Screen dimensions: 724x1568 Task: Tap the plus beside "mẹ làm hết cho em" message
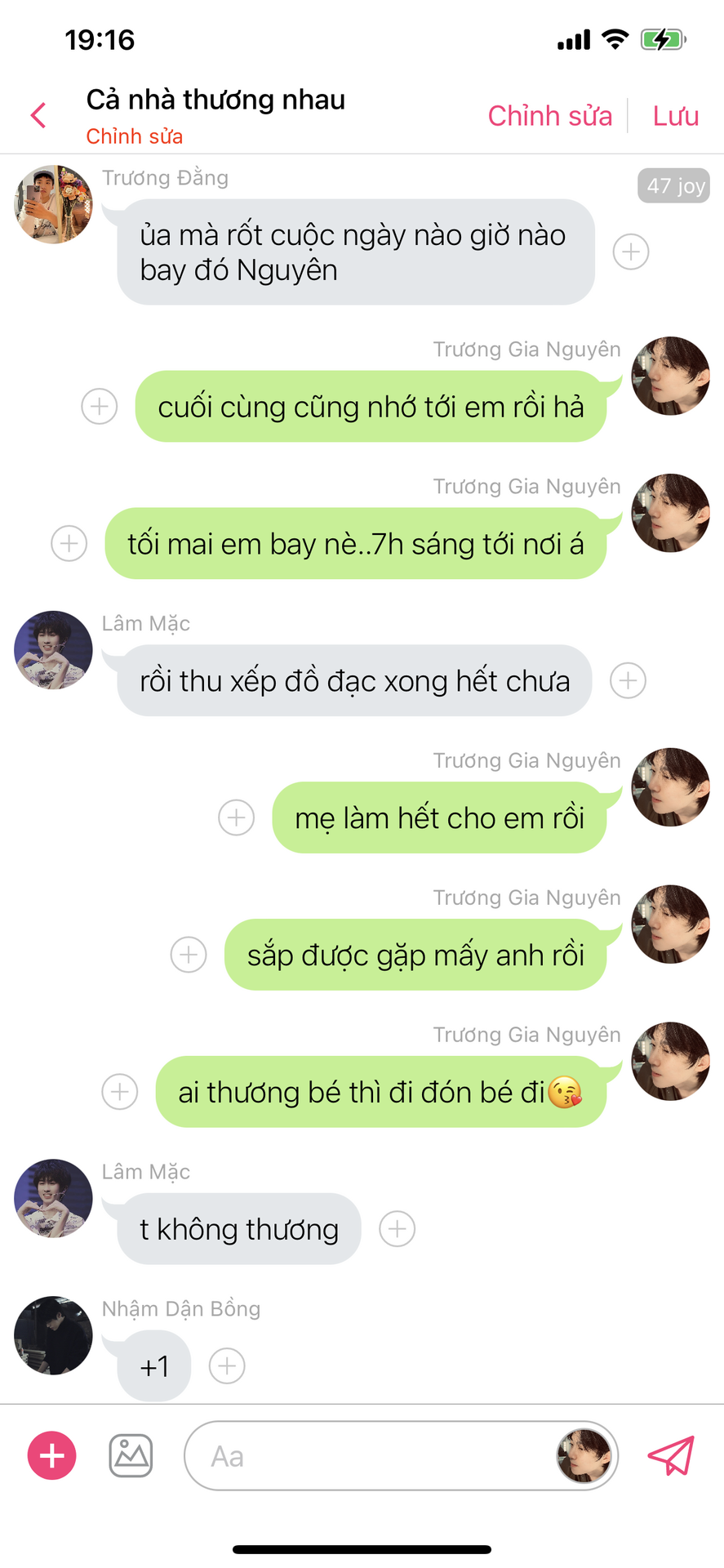pyautogui.click(x=237, y=817)
